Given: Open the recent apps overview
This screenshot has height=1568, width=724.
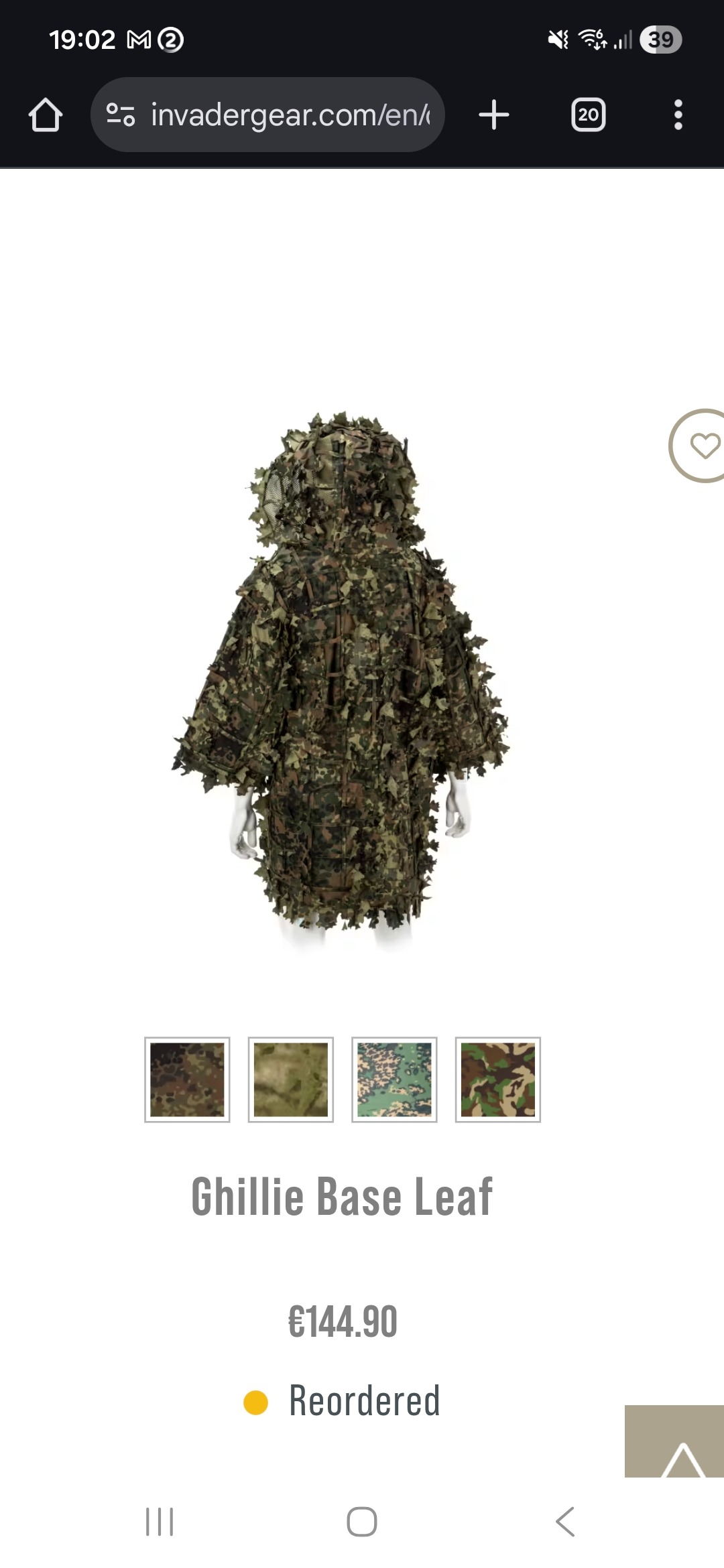Looking at the screenshot, I should coord(160,1522).
